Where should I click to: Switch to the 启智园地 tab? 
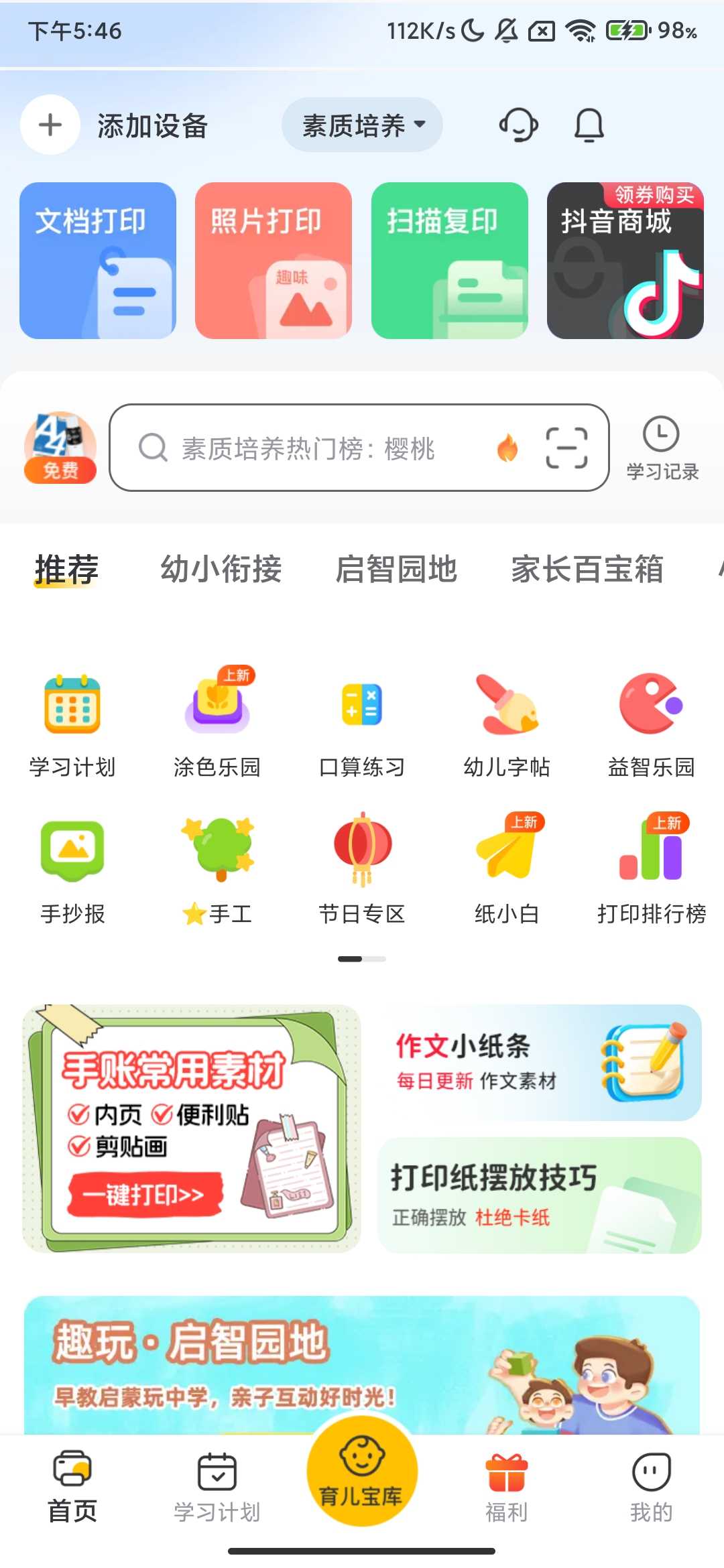point(396,570)
